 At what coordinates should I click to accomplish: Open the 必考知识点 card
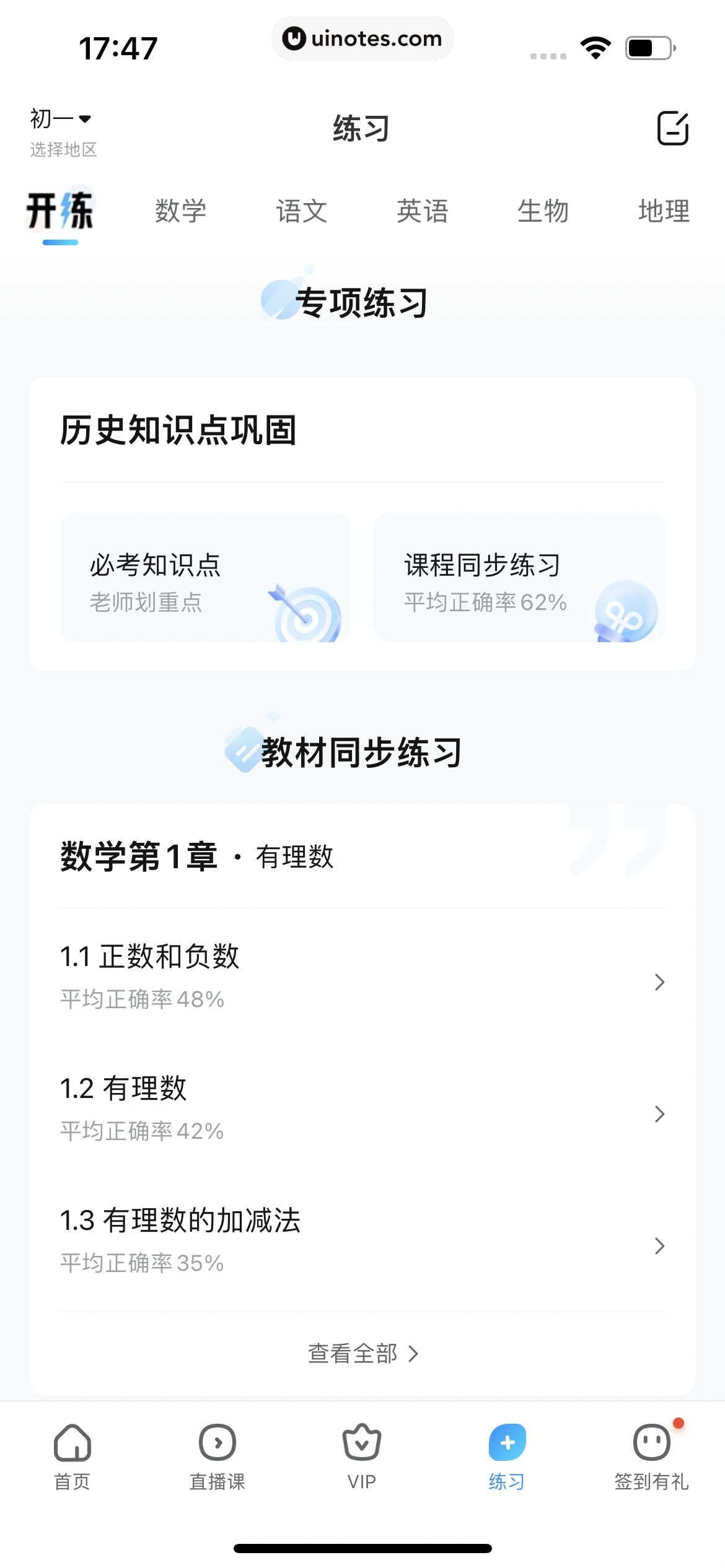click(205, 577)
